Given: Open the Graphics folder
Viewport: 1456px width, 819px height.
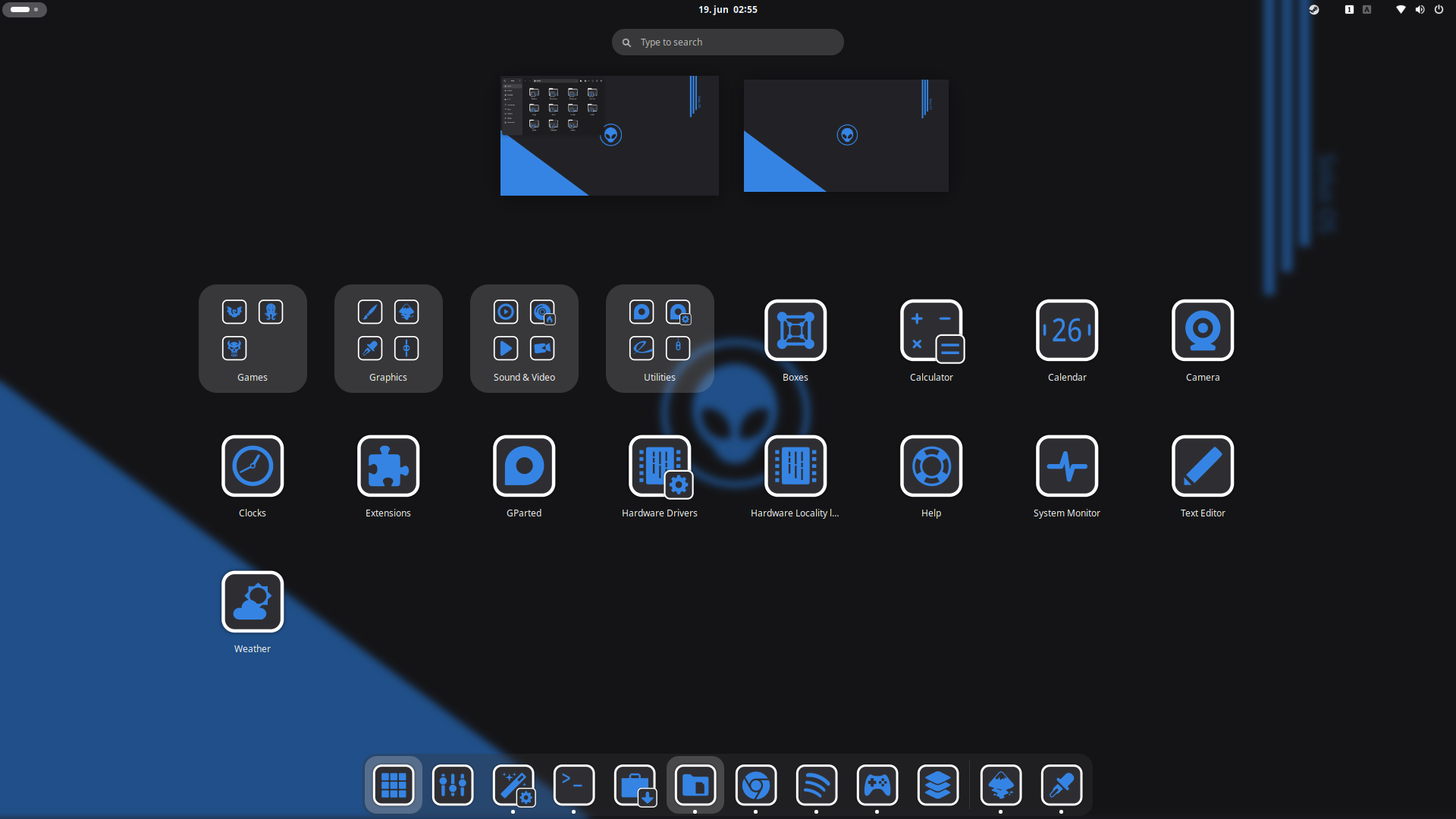Looking at the screenshot, I should (388, 338).
